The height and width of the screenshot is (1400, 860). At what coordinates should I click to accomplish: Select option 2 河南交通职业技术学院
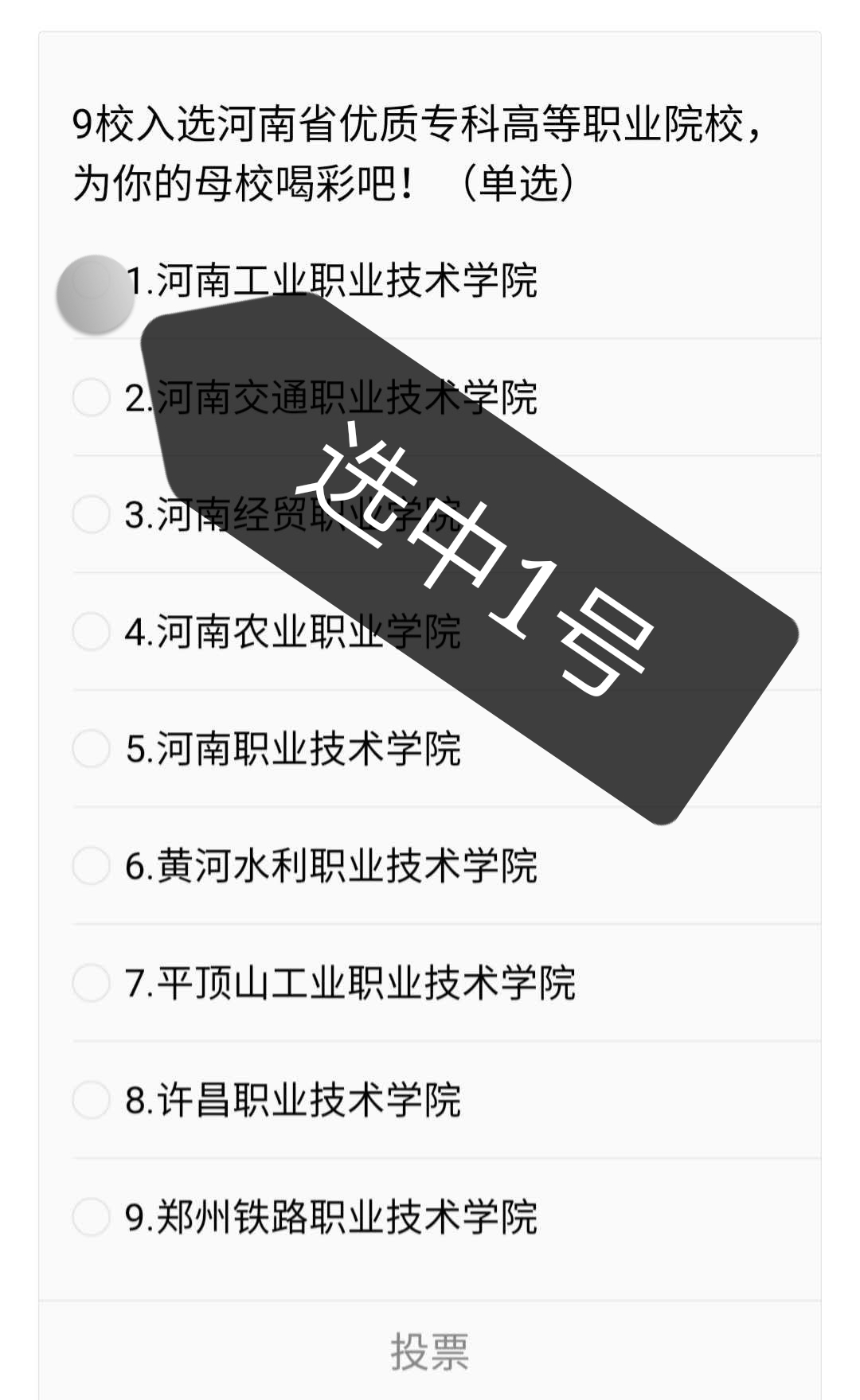(92, 397)
